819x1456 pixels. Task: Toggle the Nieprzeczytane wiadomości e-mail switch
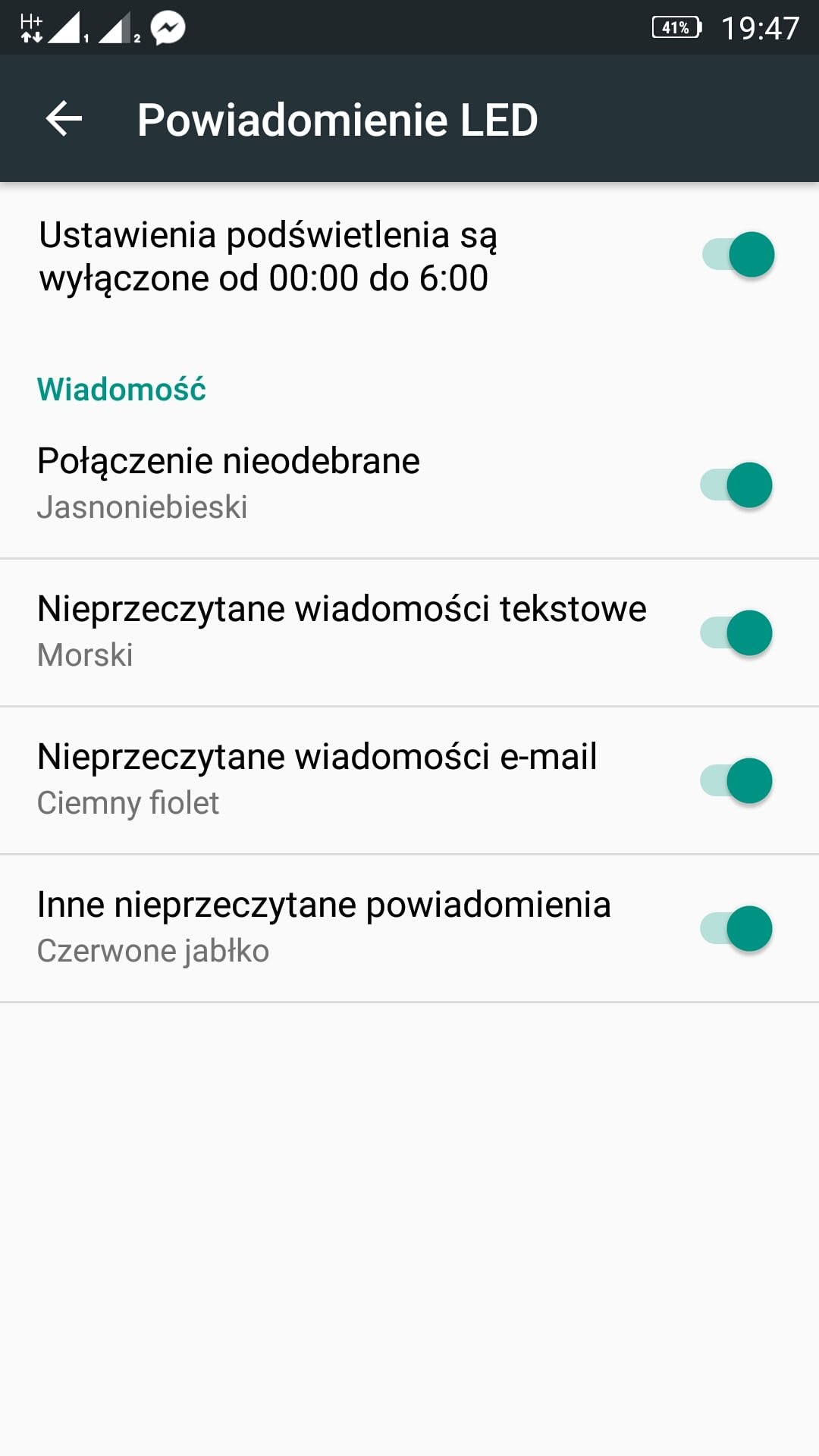pyautogui.click(x=736, y=780)
